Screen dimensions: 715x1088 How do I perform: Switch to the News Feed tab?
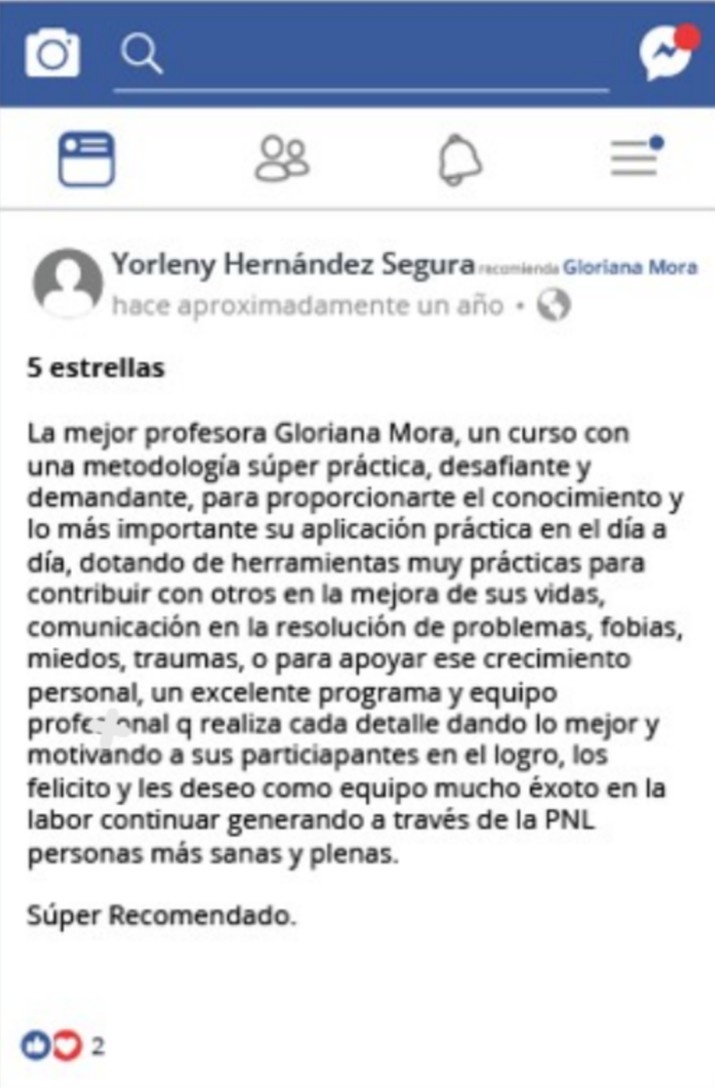86,159
